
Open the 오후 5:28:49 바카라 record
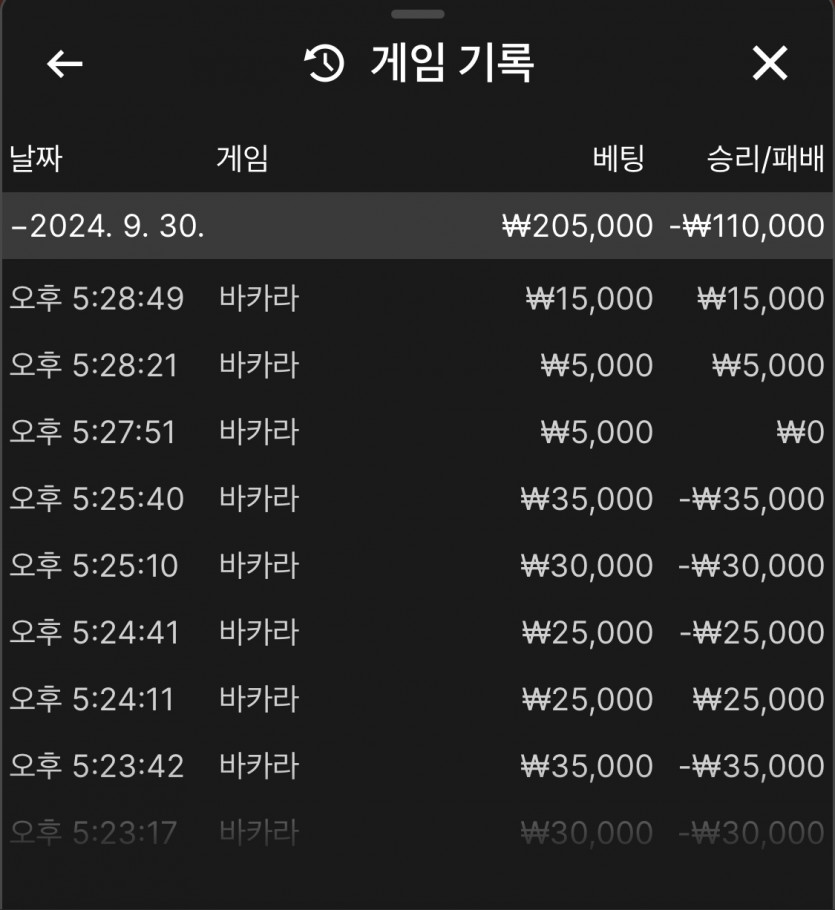(417, 298)
